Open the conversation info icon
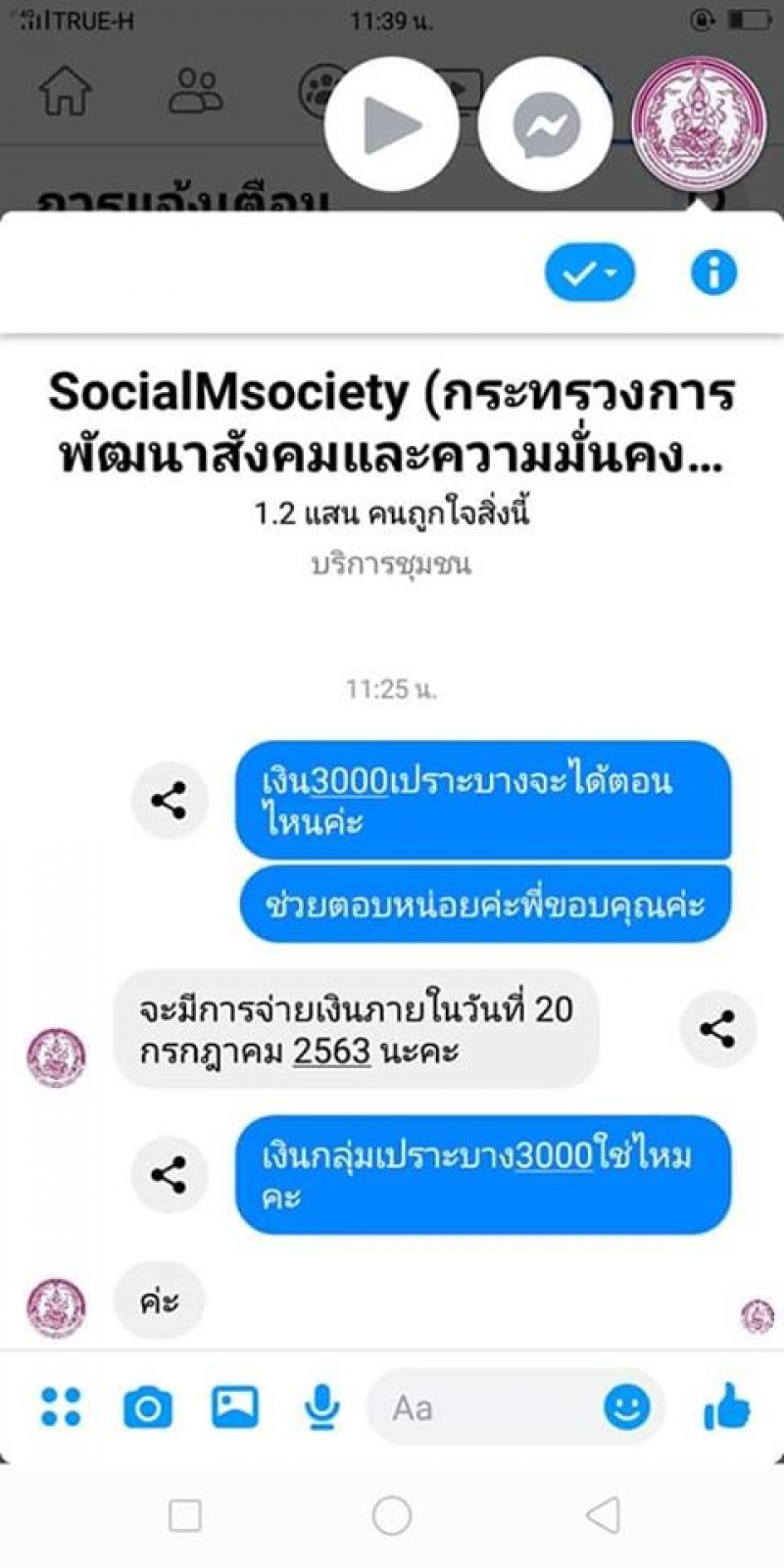Screen dimensions: 784x1568 [712, 271]
